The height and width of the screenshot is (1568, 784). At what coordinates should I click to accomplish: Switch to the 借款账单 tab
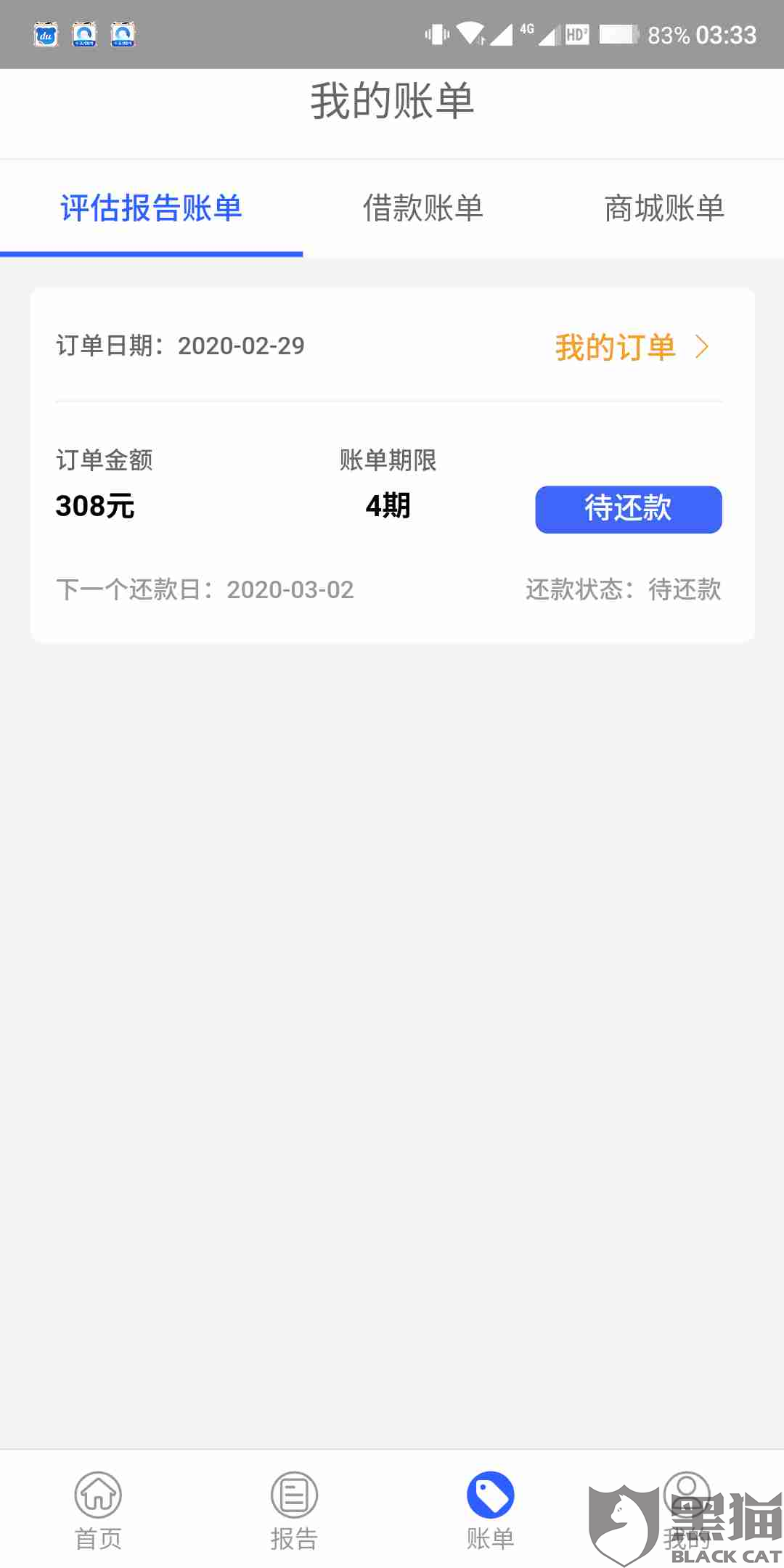click(x=422, y=208)
